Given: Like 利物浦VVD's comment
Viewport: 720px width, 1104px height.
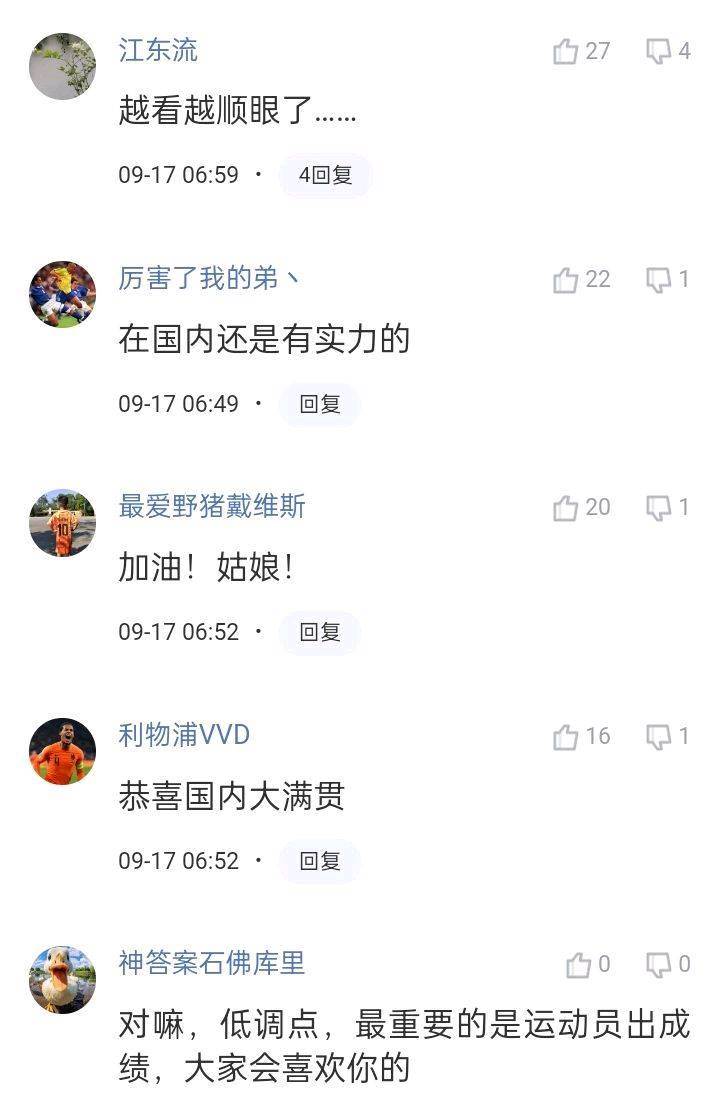Looking at the screenshot, I should [566, 737].
